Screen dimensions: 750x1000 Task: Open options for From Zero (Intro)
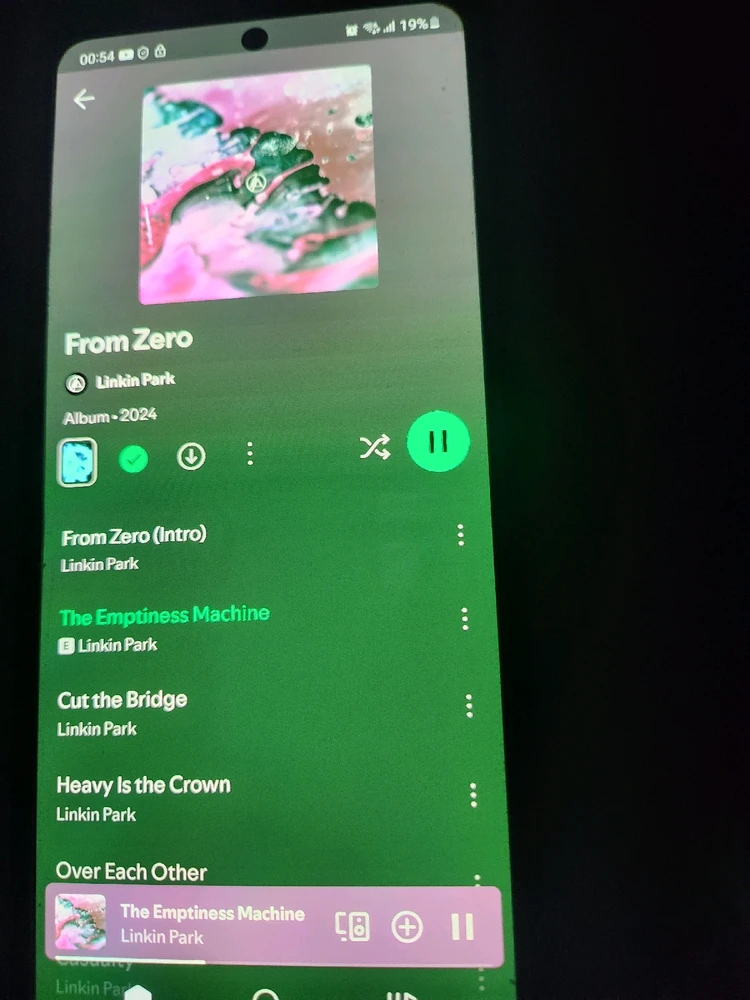click(x=460, y=535)
